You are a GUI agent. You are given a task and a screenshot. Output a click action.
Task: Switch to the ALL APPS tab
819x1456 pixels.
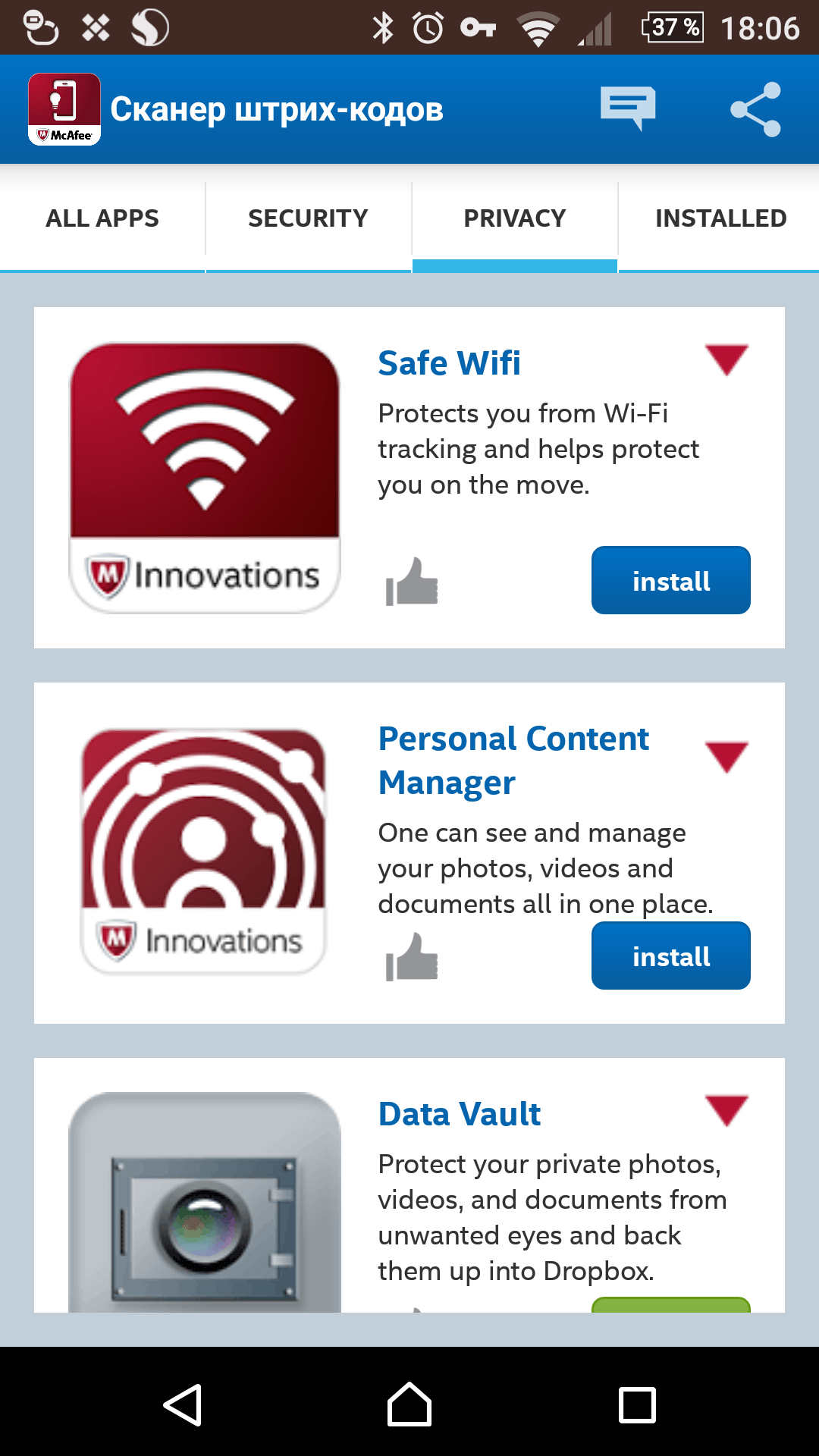(x=102, y=218)
